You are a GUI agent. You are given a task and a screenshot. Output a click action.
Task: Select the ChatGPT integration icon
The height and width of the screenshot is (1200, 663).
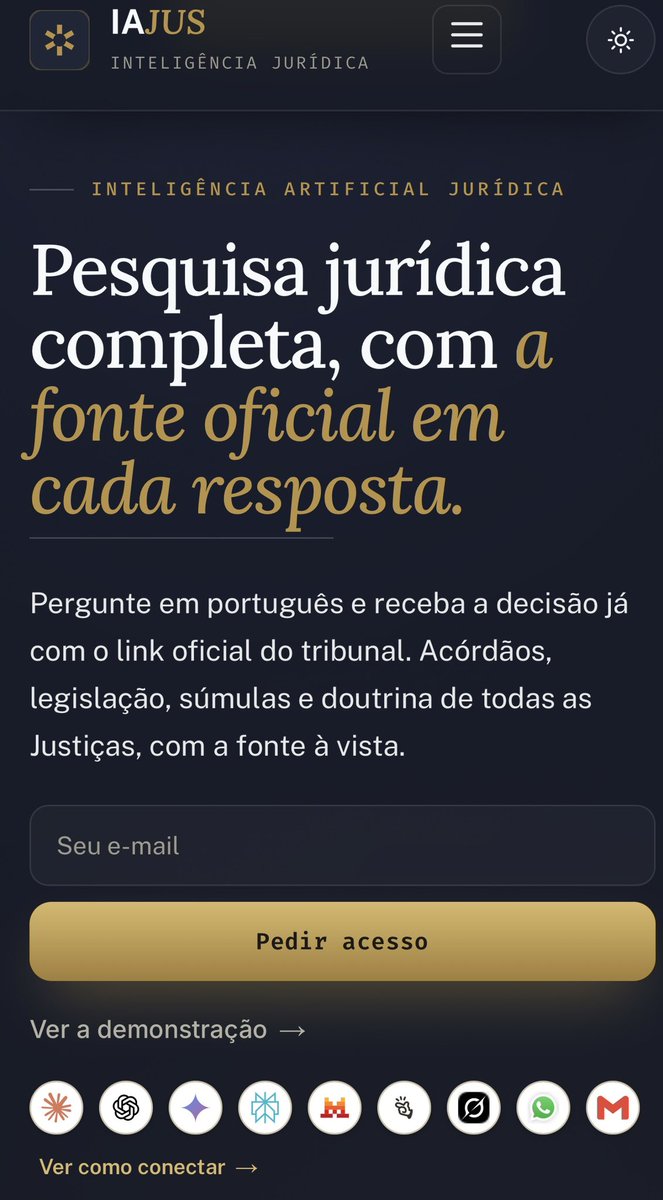pyautogui.click(x=126, y=1107)
